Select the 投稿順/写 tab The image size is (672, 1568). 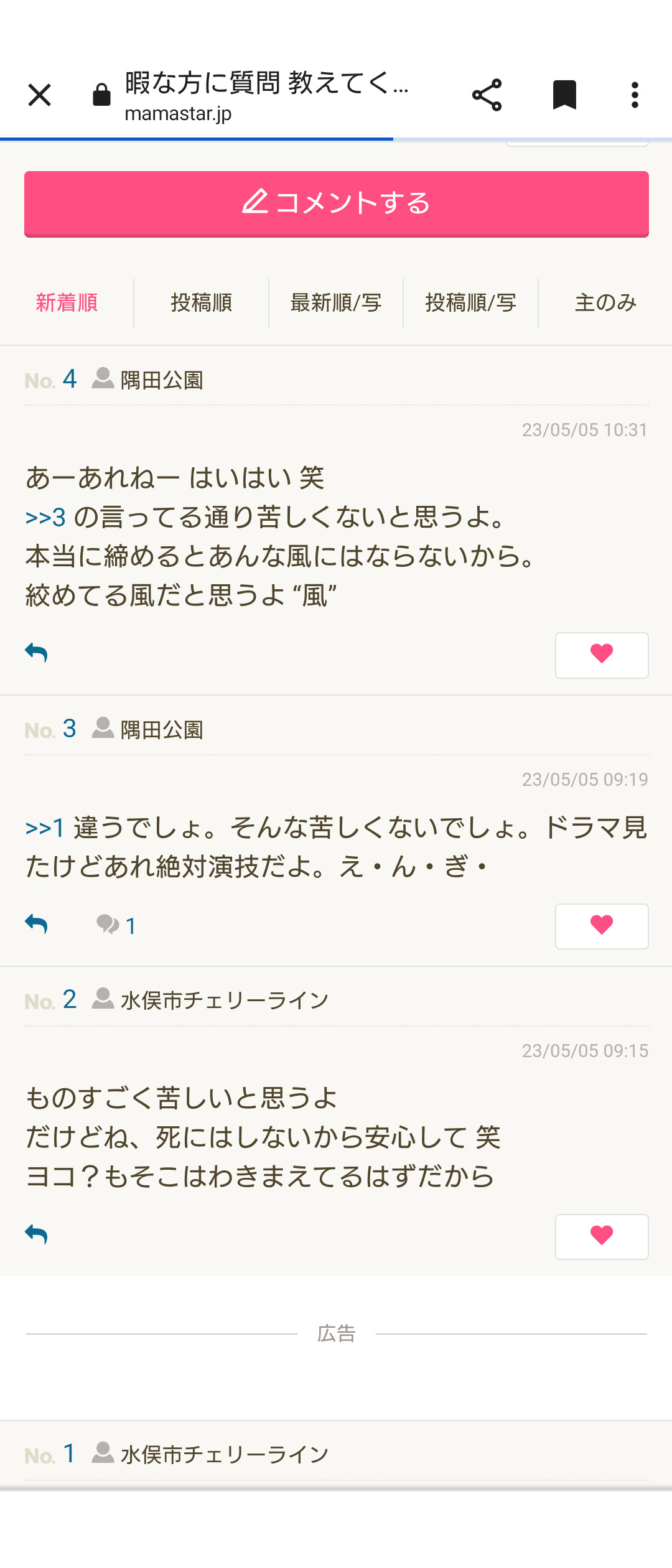(x=471, y=303)
